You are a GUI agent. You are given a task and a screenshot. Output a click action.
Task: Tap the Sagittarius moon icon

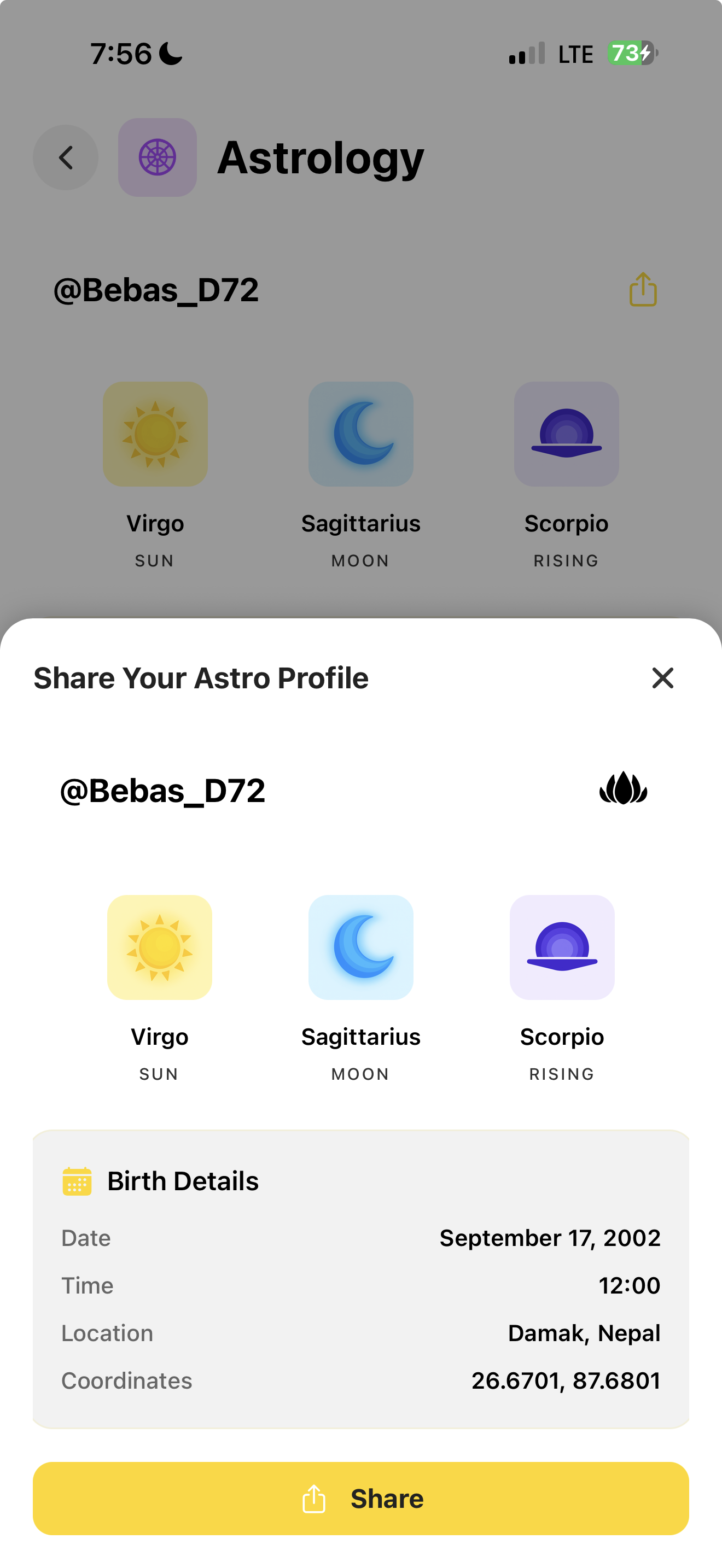coord(360,947)
